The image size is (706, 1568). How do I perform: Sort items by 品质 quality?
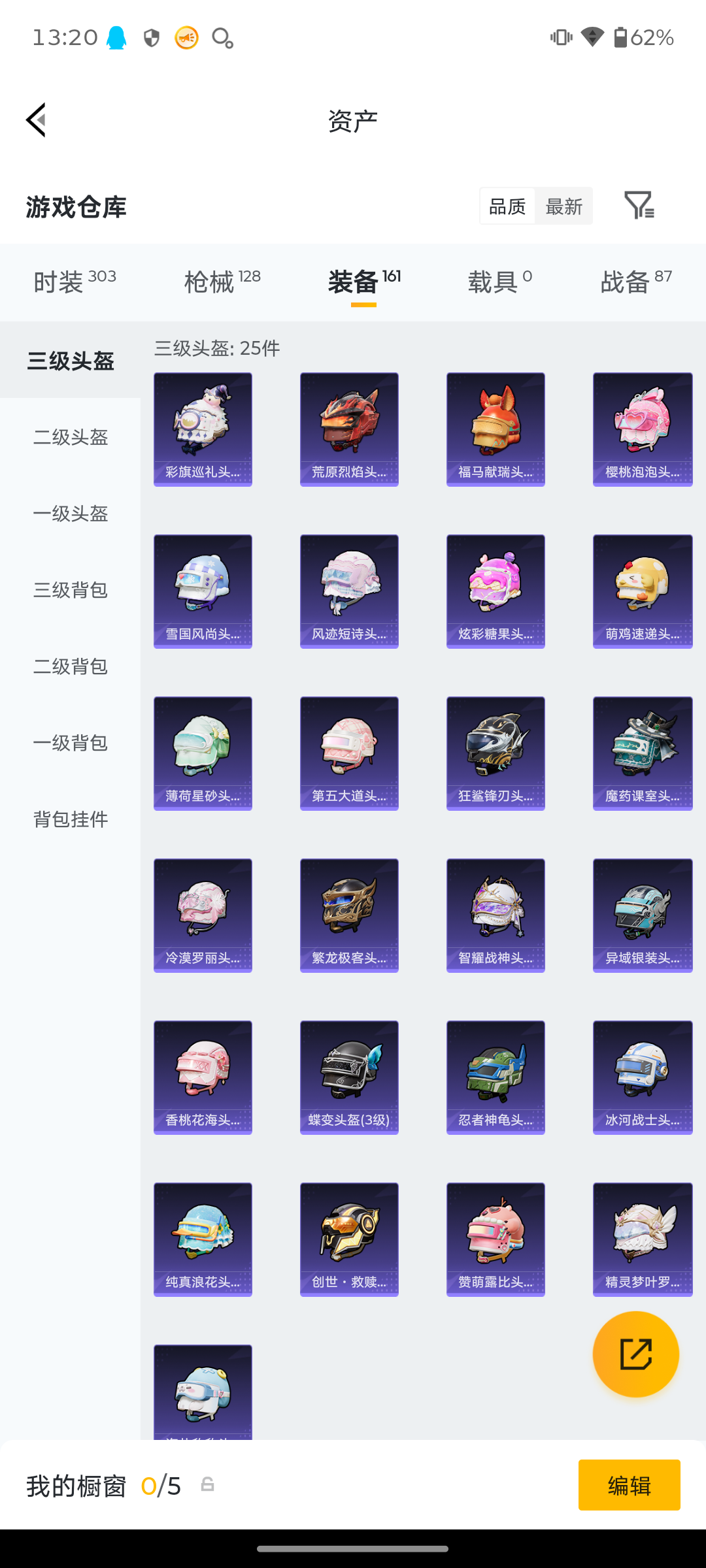tap(507, 206)
